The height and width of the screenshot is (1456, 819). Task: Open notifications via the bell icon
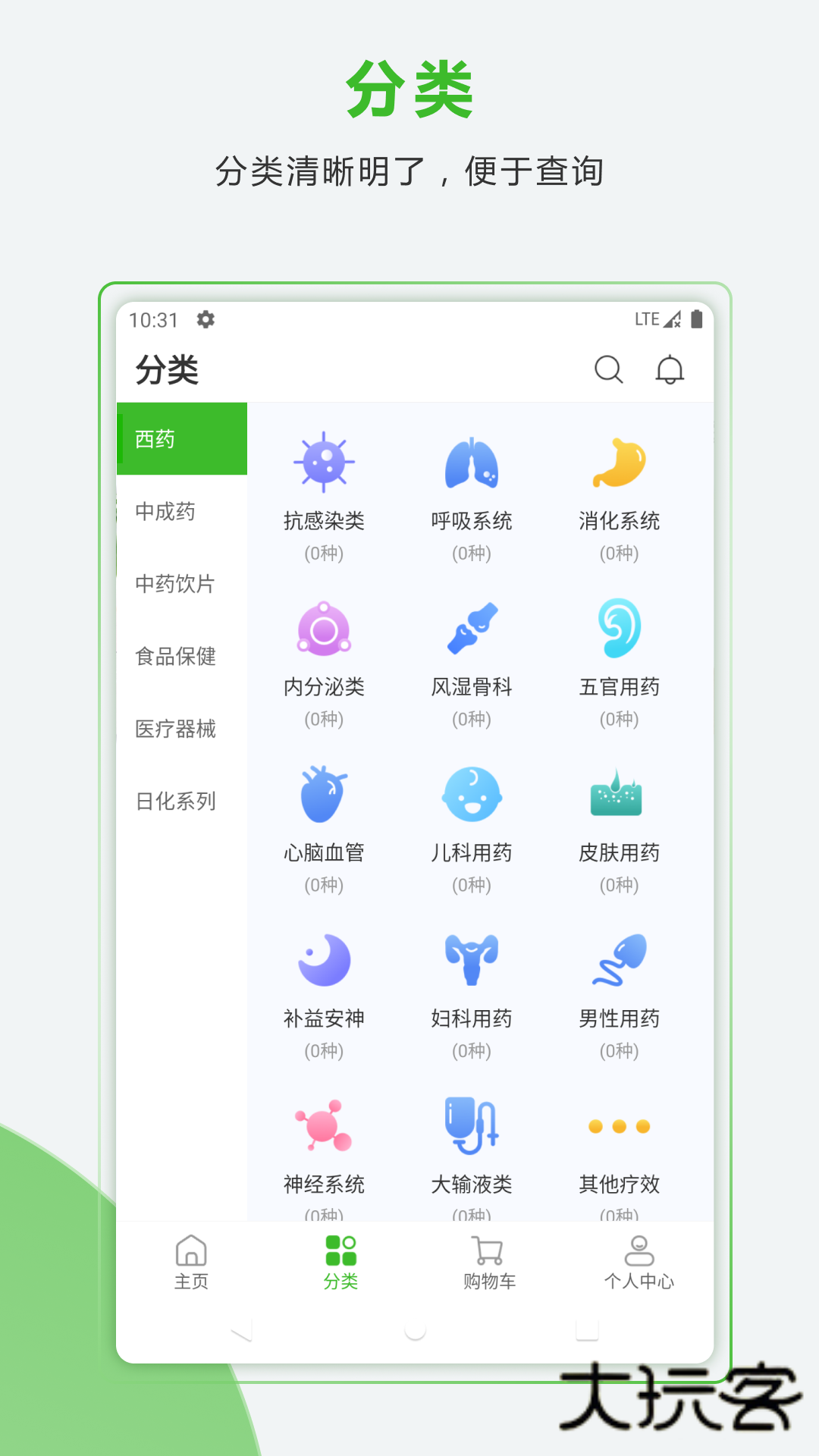coord(670,371)
